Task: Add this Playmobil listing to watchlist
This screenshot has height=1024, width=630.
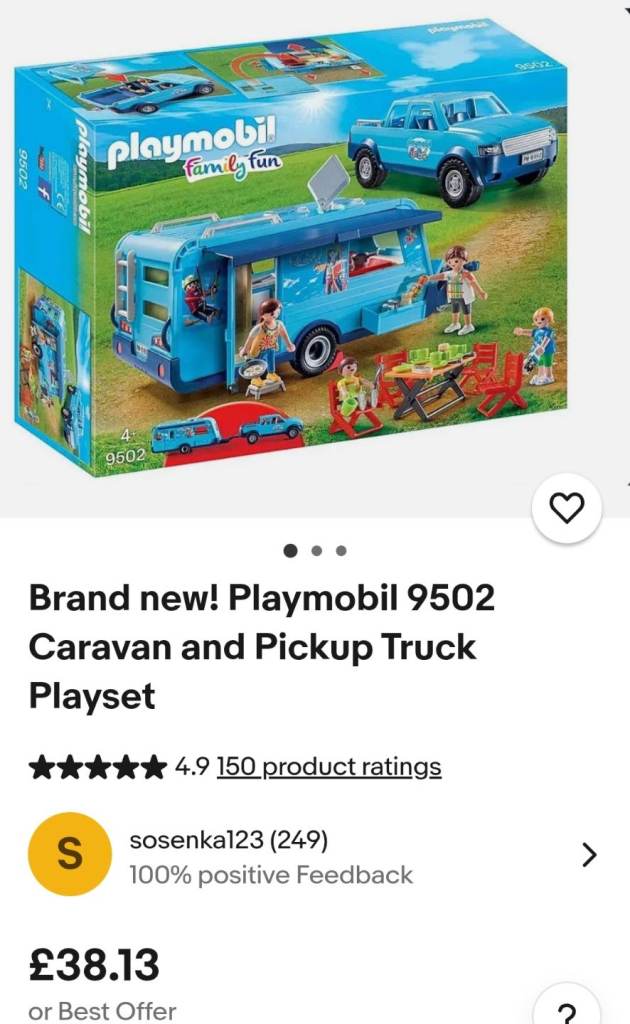Action: [567, 509]
